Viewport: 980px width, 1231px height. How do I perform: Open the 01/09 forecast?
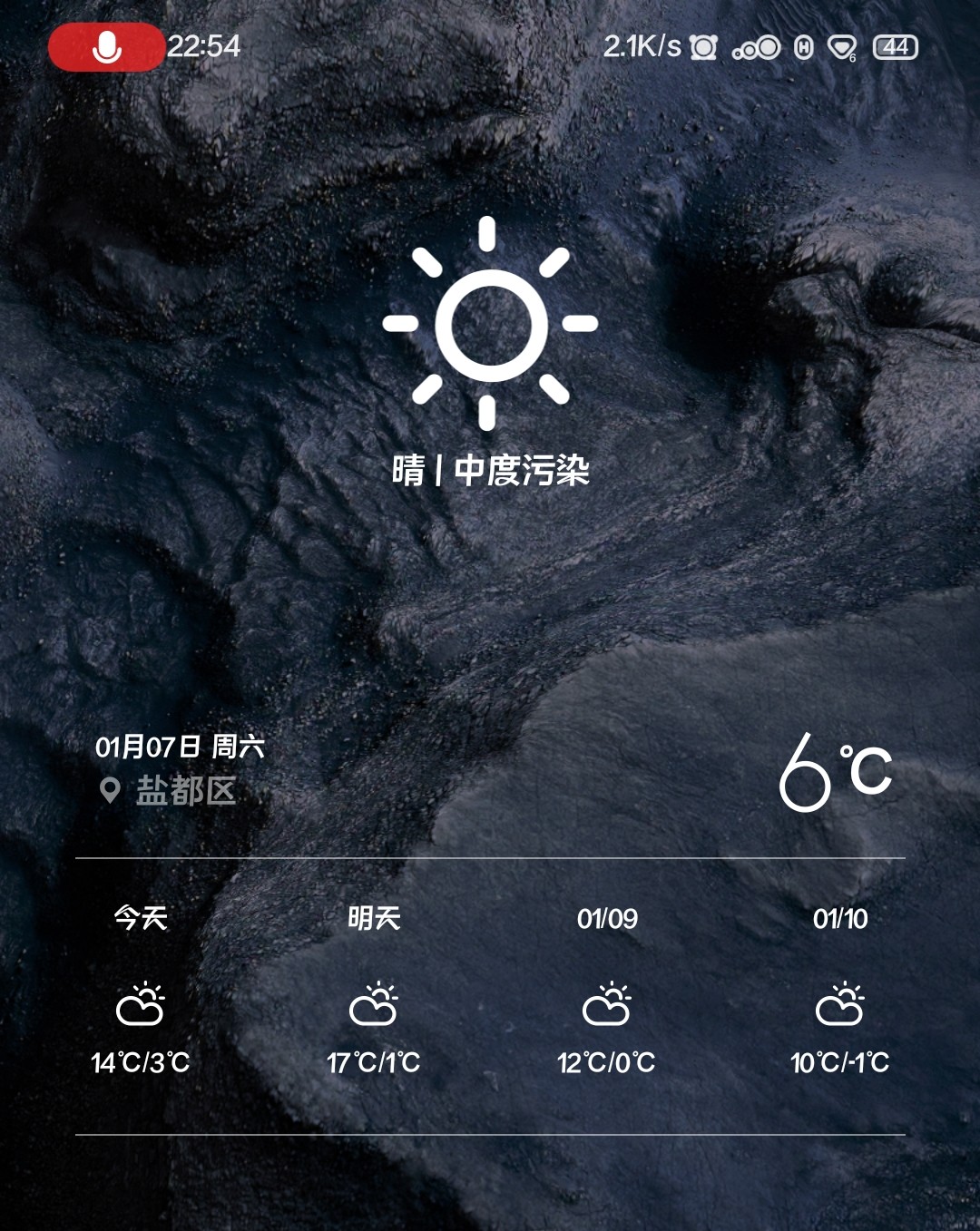[607, 993]
